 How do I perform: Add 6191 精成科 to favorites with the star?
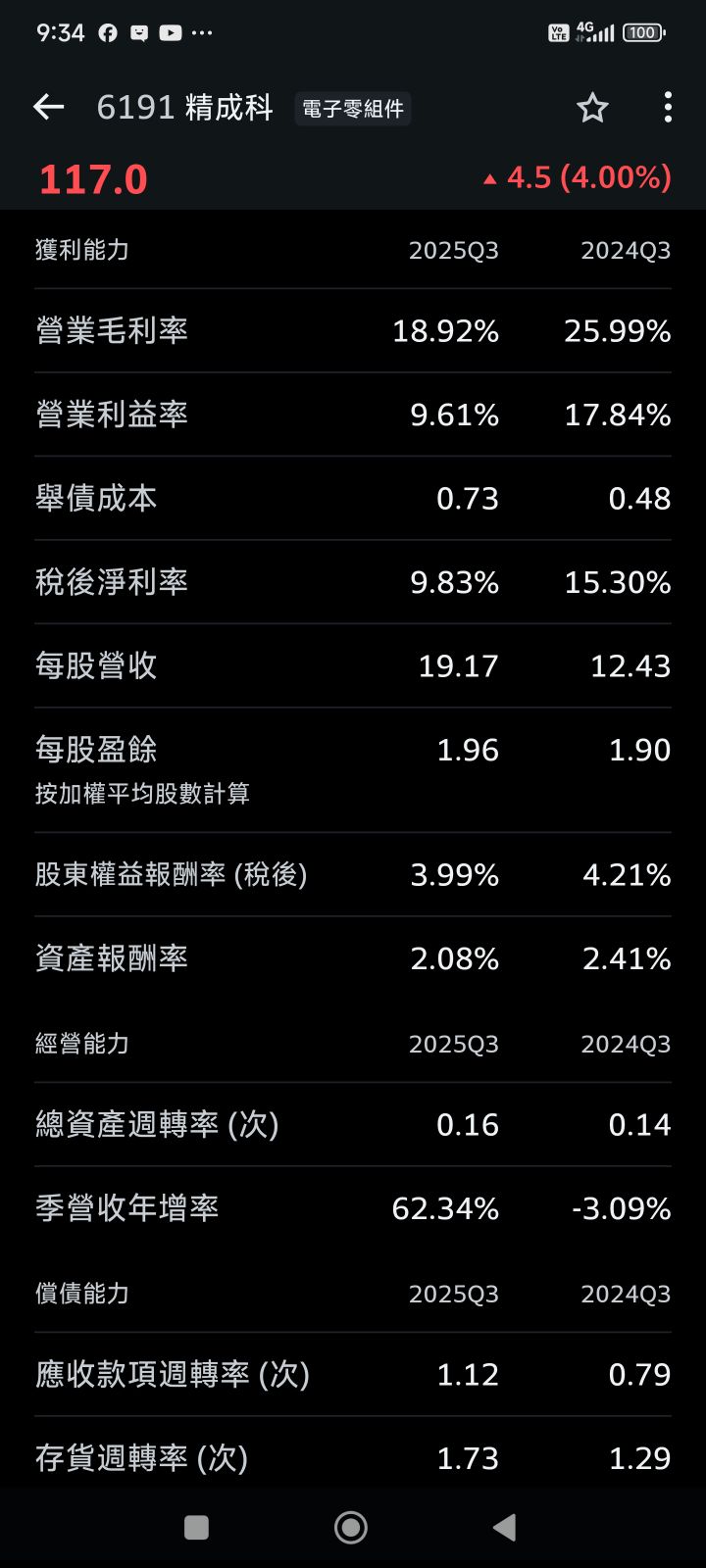pos(592,107)
